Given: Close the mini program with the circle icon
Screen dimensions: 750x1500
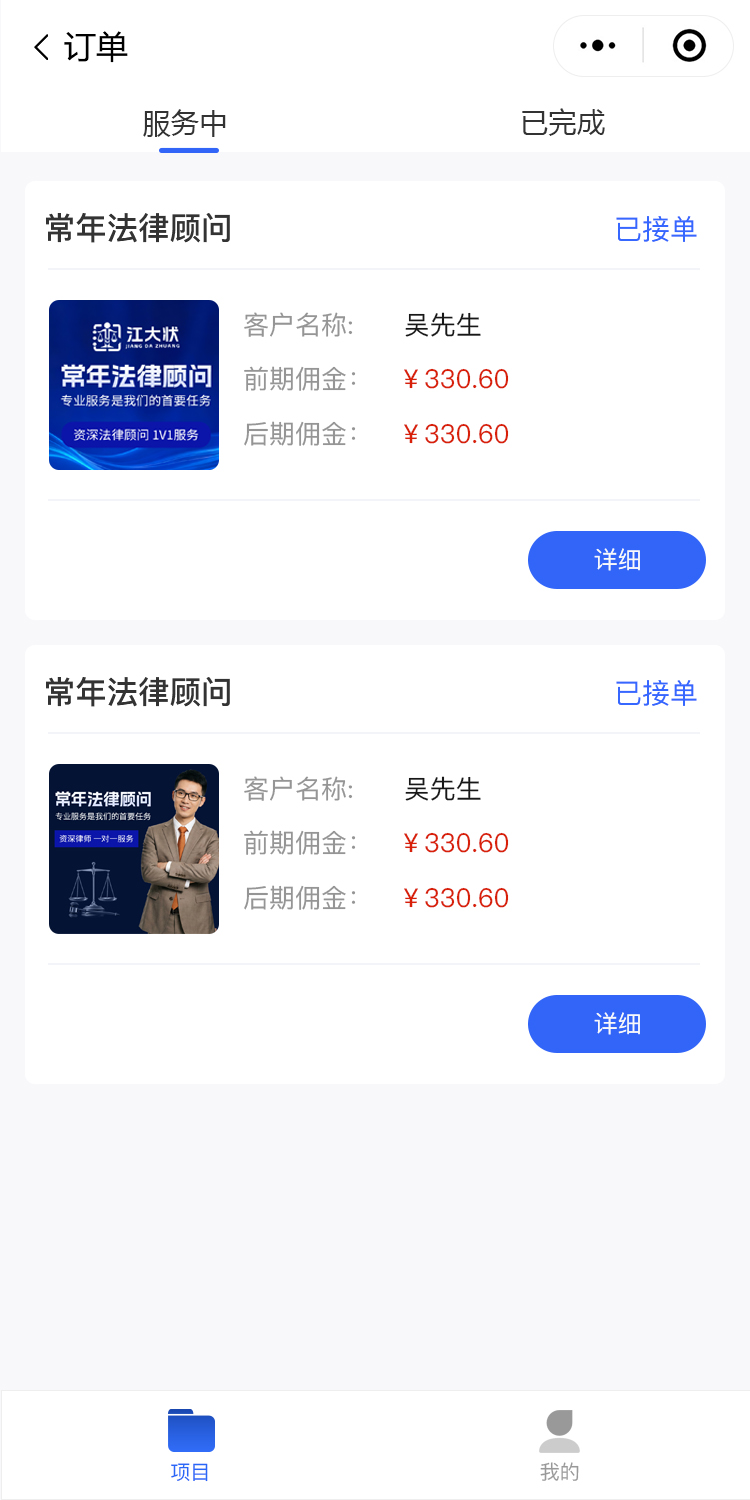Looking at the screenshot, I should click(x=689, y=46).
